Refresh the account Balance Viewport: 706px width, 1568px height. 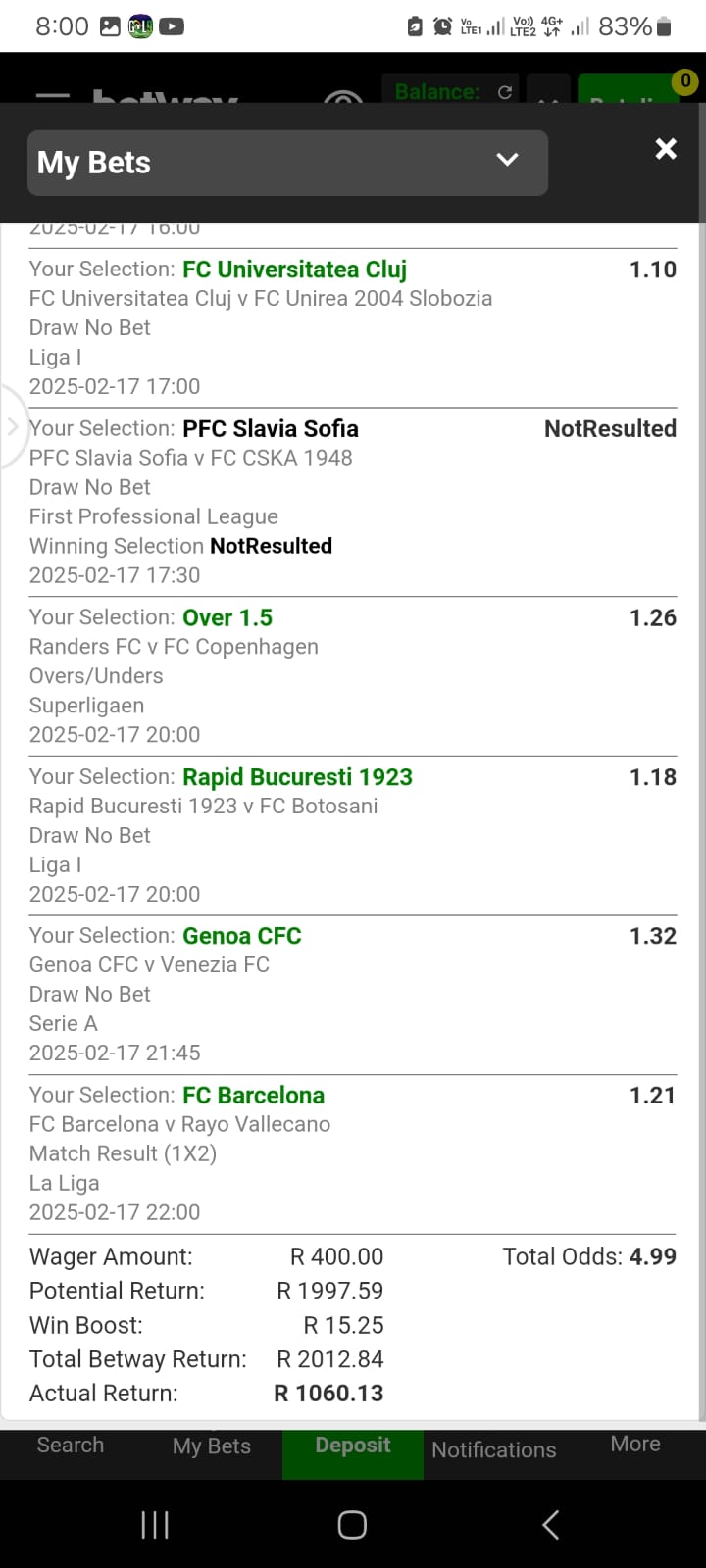point(504,91)
